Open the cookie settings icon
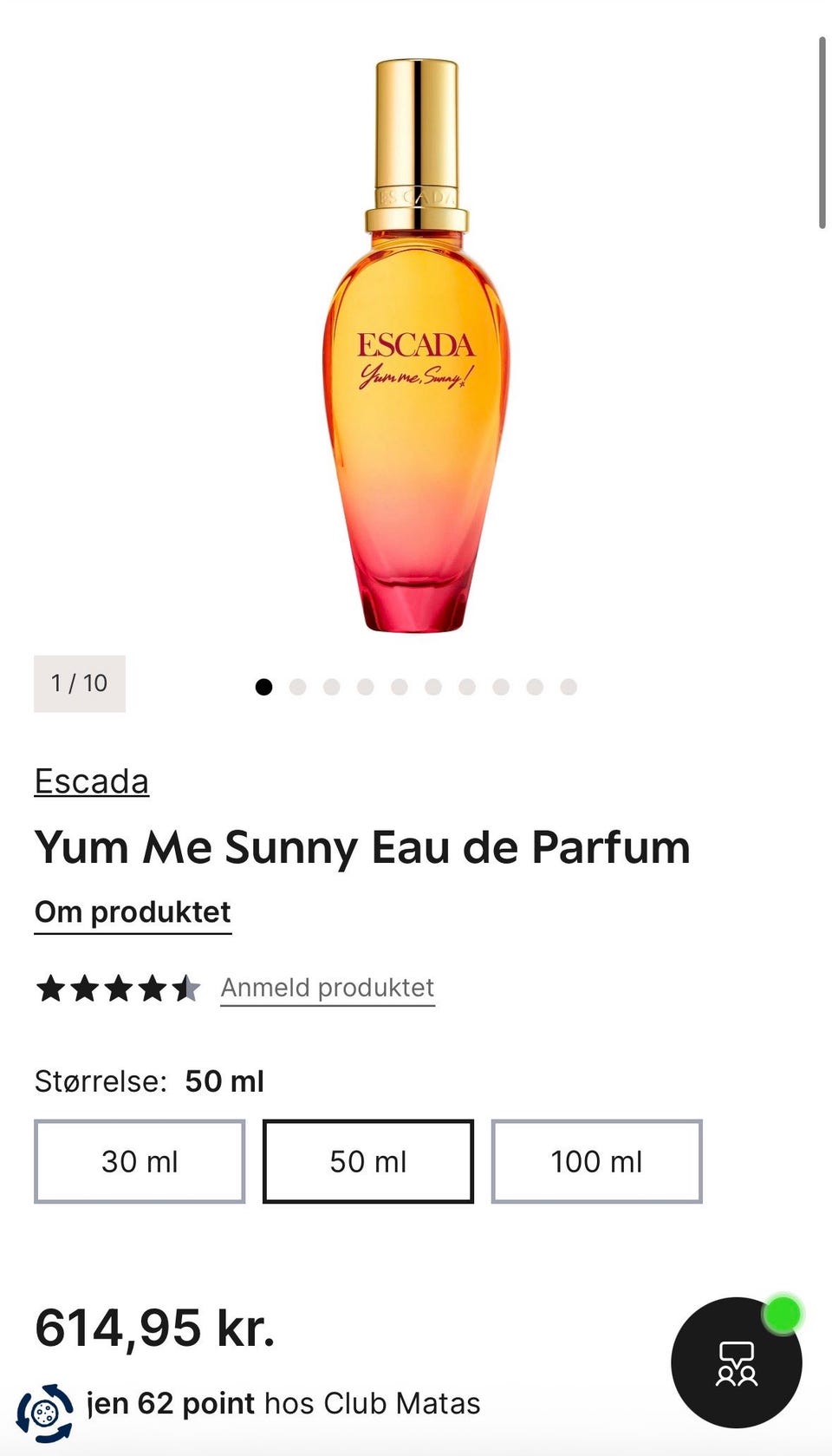The width and height of the screenshot is (832, 1456). pyautogui.click(x=45, y=1413)
